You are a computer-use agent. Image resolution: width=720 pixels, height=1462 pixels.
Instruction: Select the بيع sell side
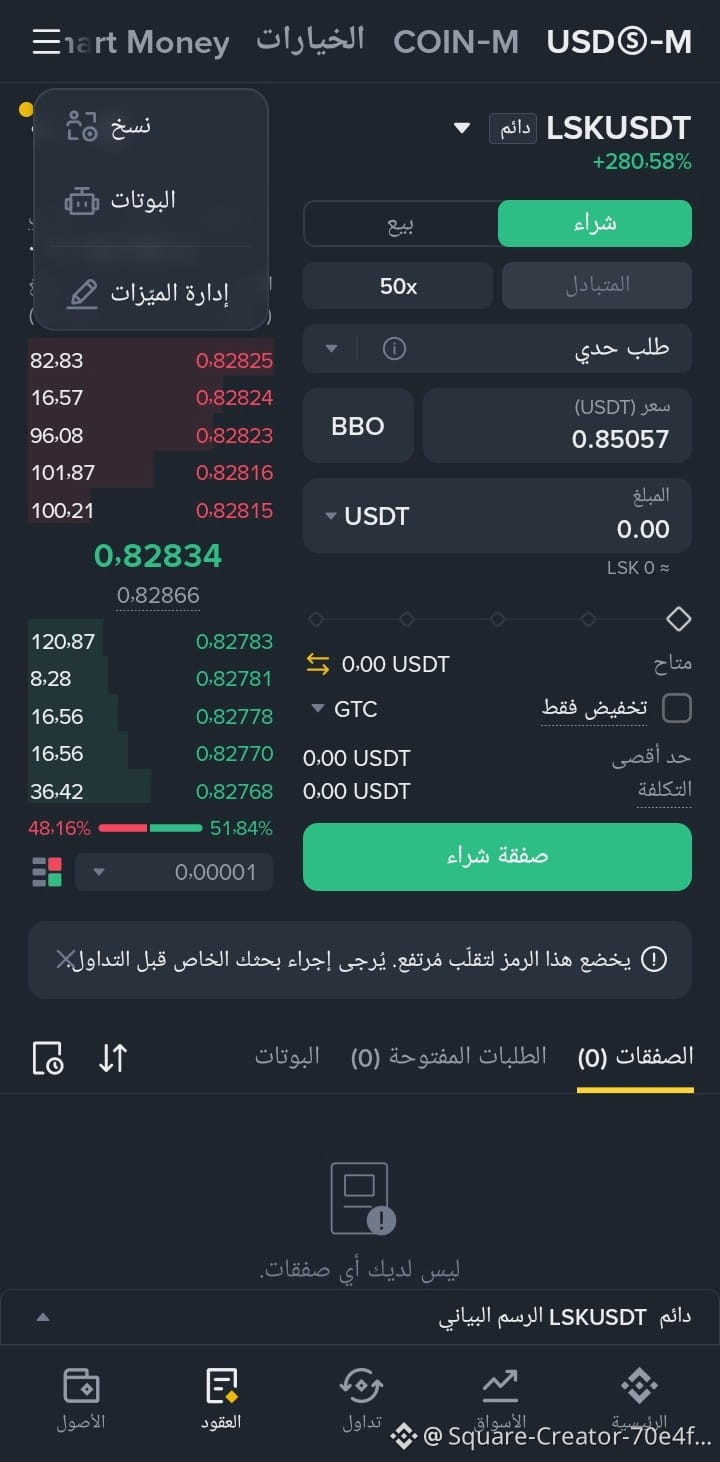coord(401,223)
